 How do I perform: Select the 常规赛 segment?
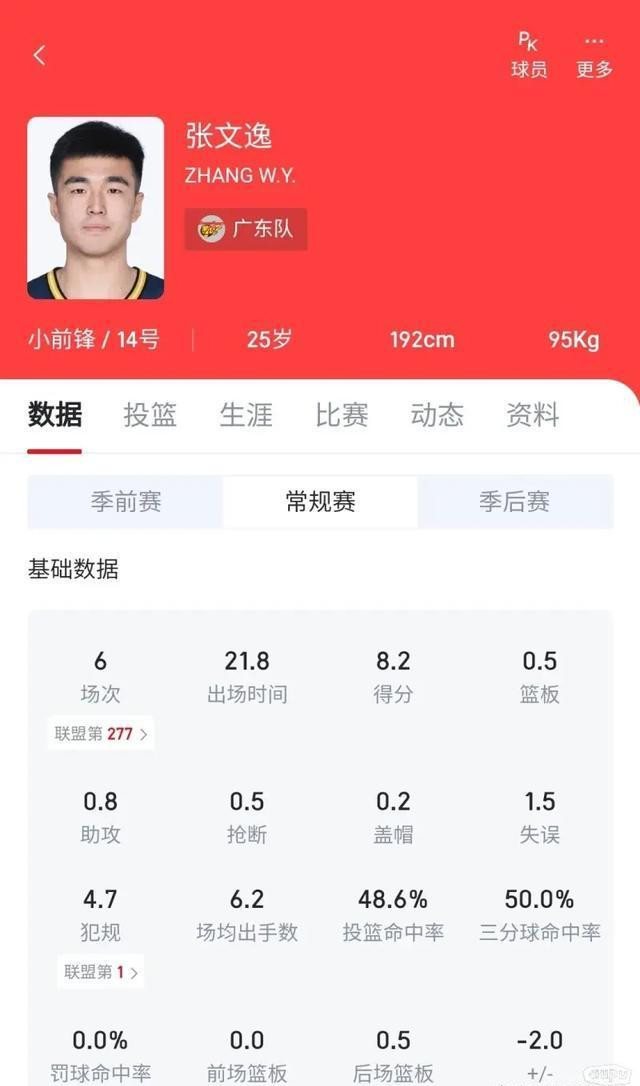click(320, 502)
